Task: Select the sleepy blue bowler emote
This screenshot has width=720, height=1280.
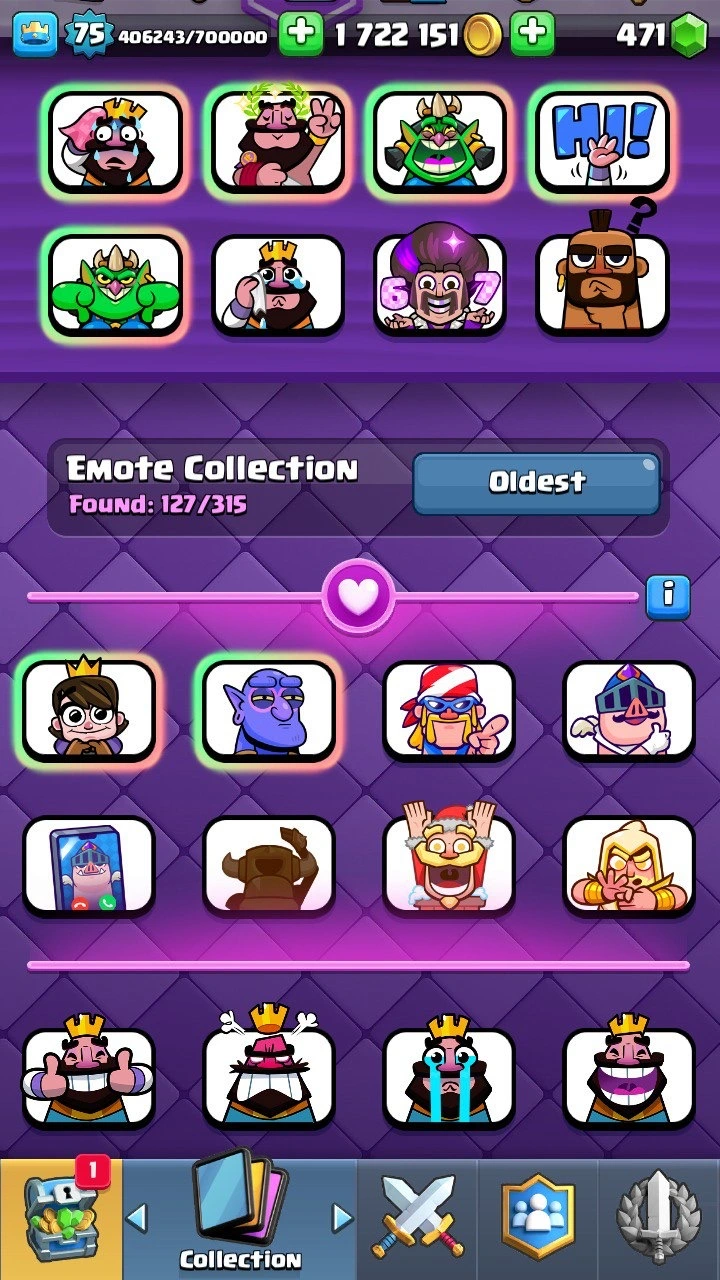Action: [x=268, y=709]
